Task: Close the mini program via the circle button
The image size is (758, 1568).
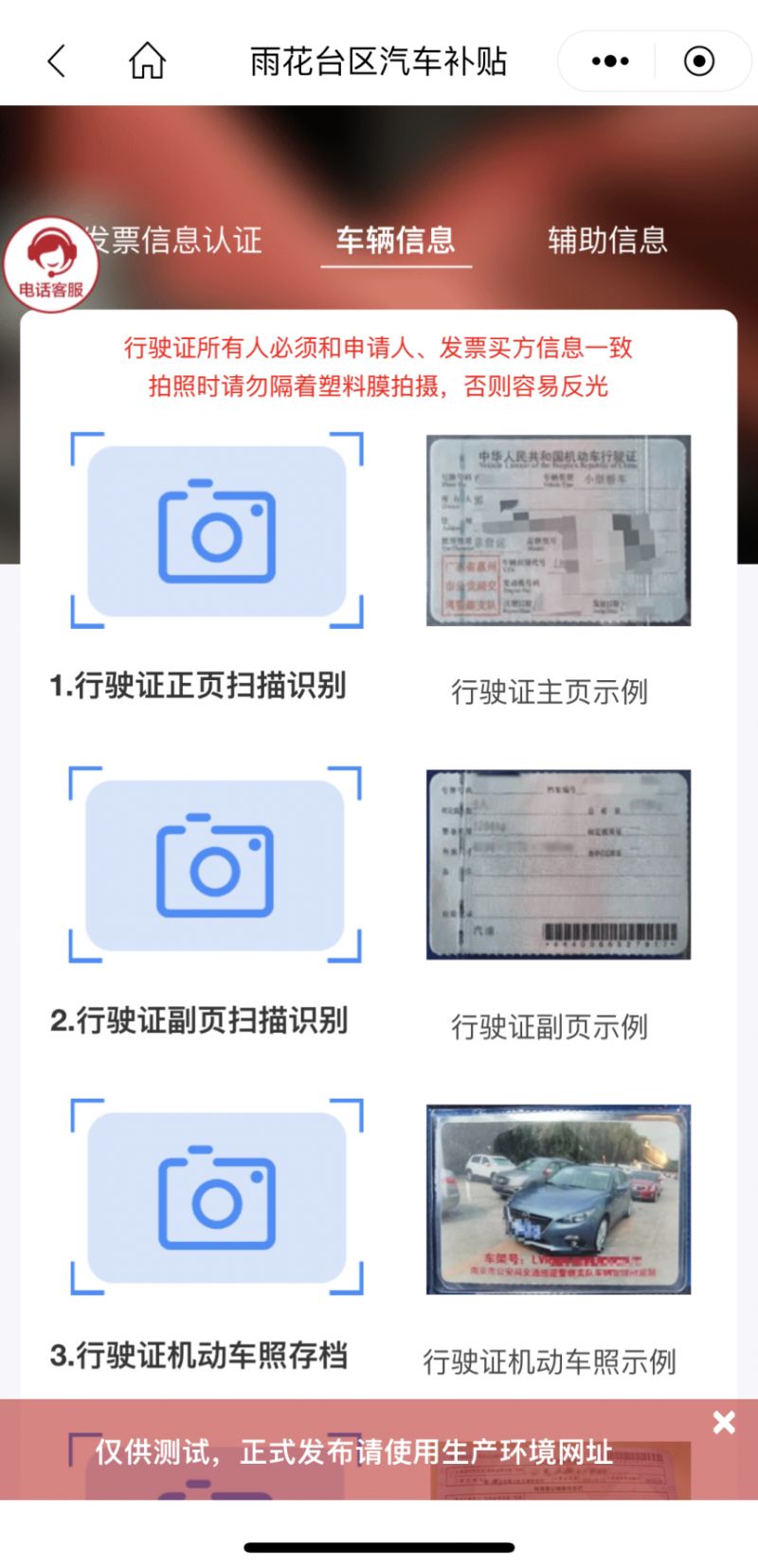Action: [699, 62]
